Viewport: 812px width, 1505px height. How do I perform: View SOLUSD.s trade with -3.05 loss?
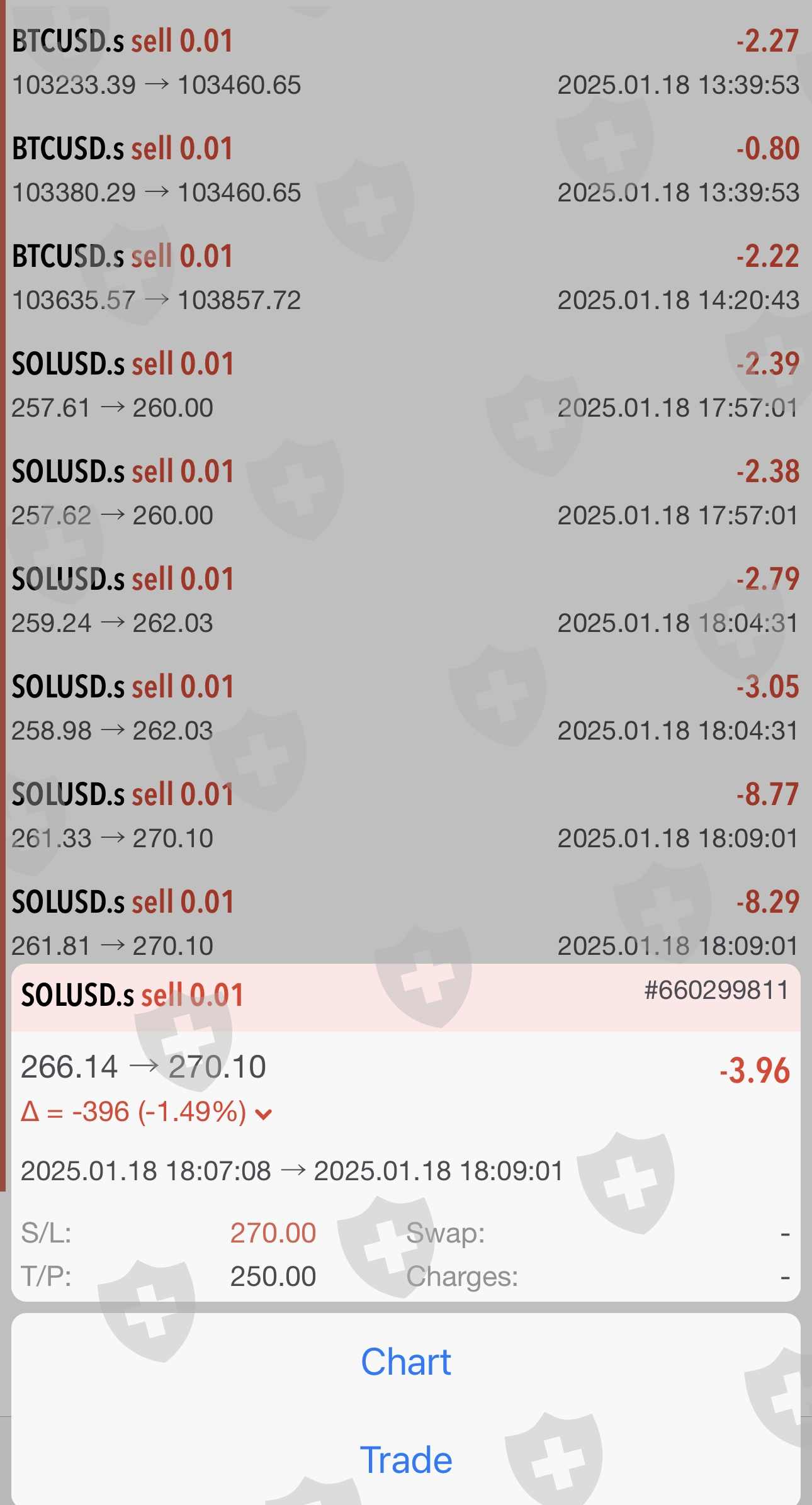(x=406, y=708)
